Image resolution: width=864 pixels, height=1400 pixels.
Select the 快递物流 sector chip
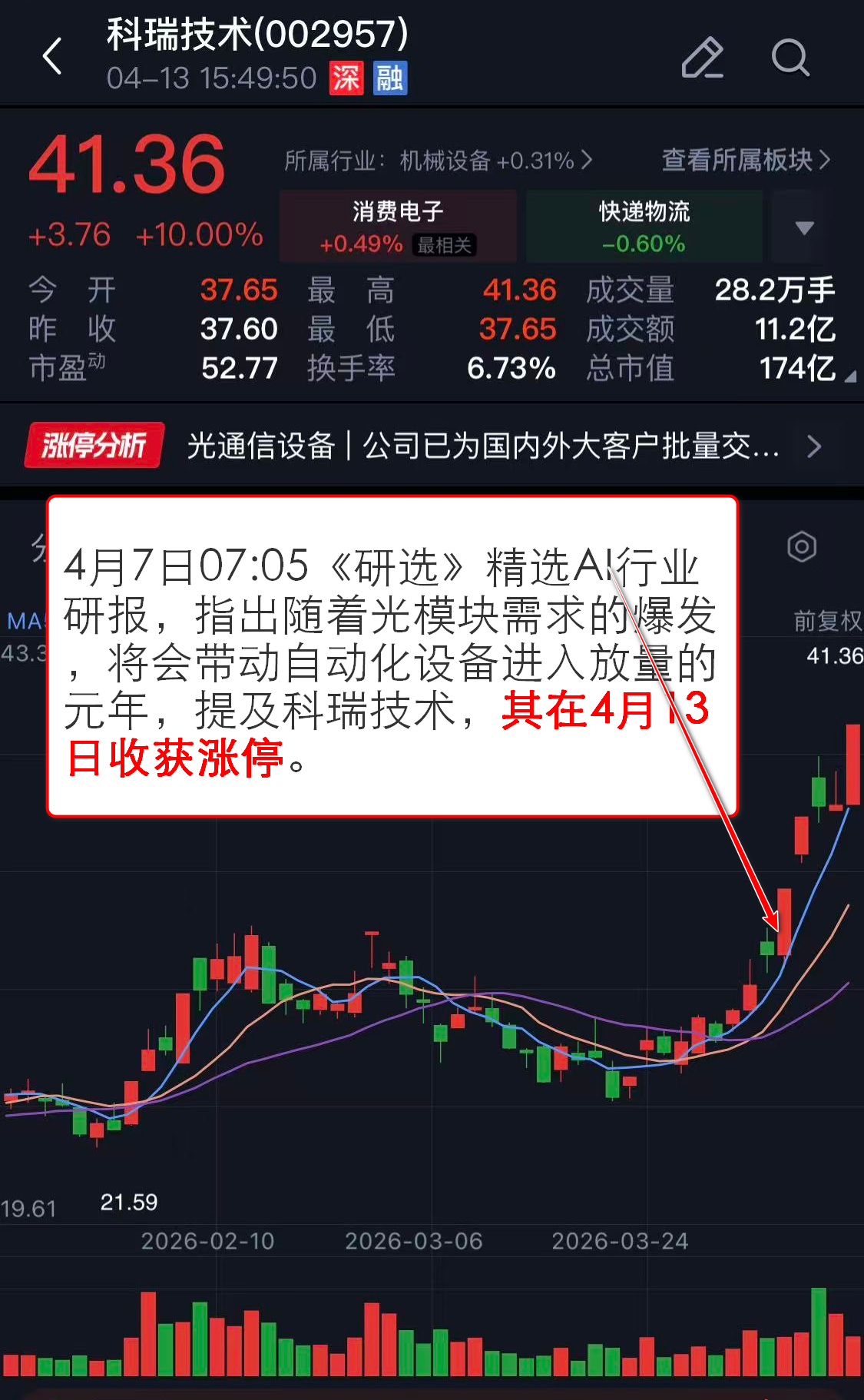pyautogui.click(x=644, y=227)
